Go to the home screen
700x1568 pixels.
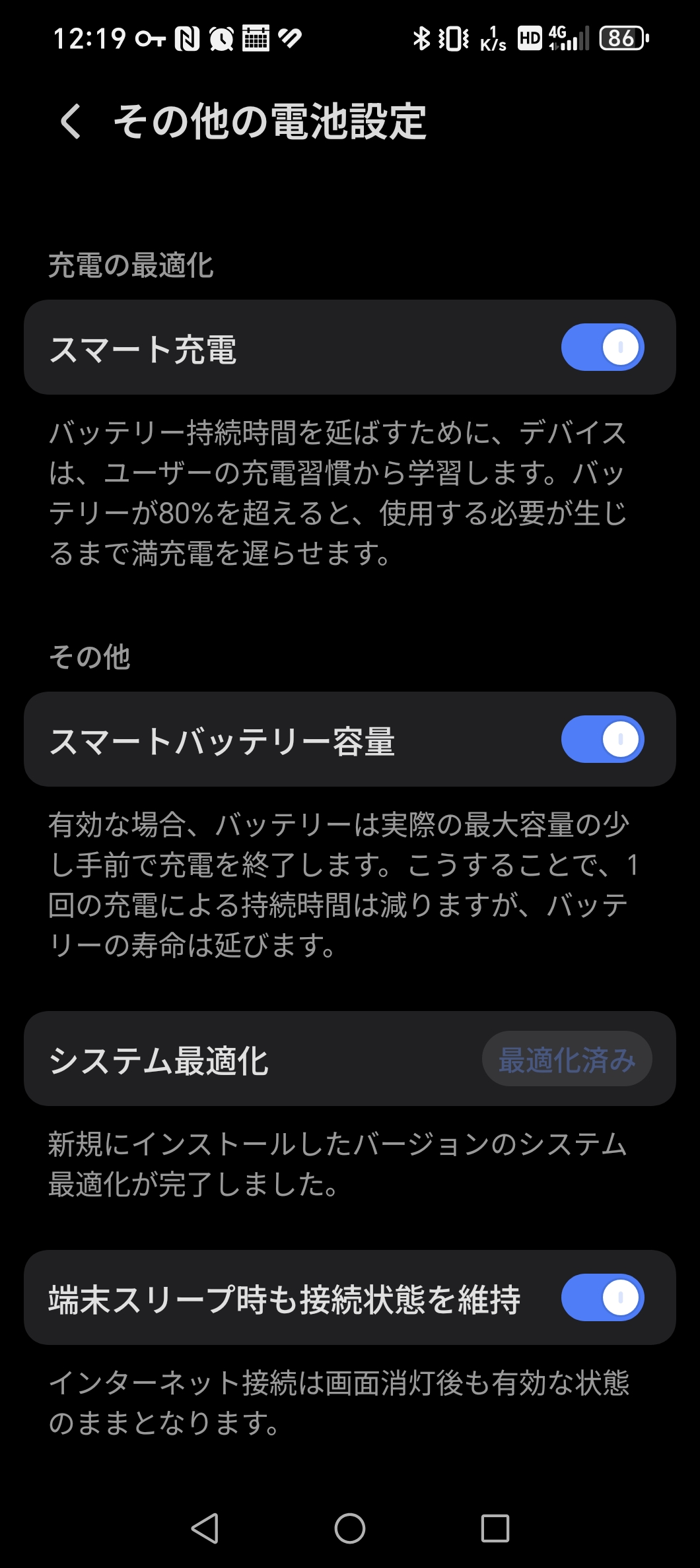coord(349,1528)
